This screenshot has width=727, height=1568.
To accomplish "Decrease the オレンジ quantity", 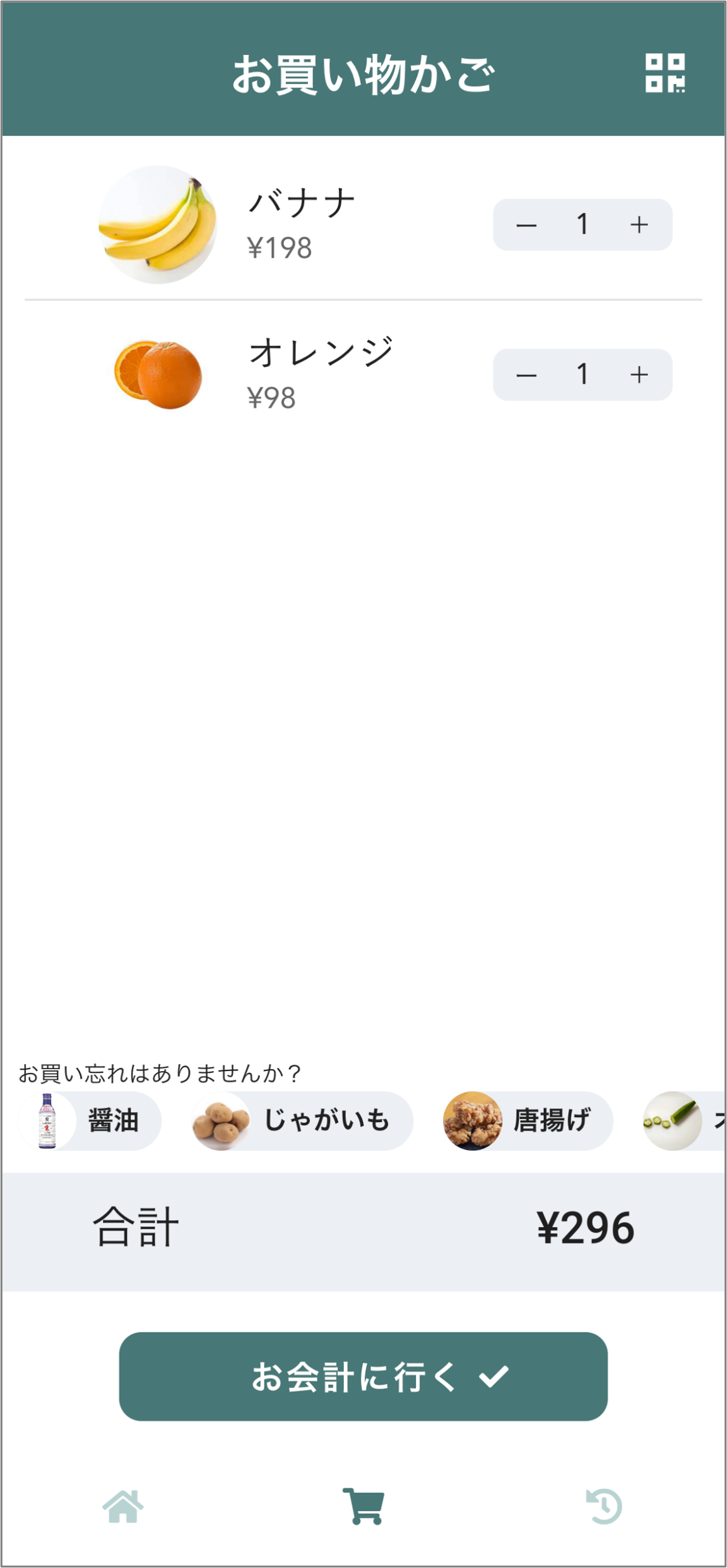I will 526,375.
